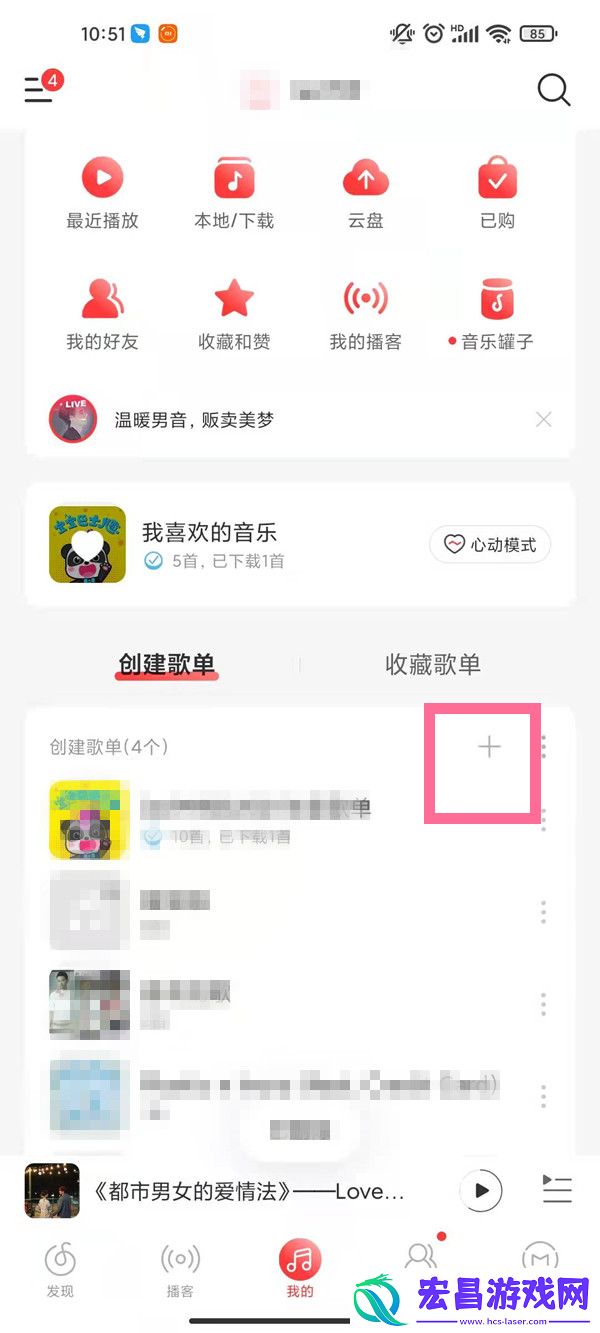Image resolution: width=600 pixels, height=1333 pixels.
Task: Open 我的播客 my podcasts
Action: tap(365, 314)
